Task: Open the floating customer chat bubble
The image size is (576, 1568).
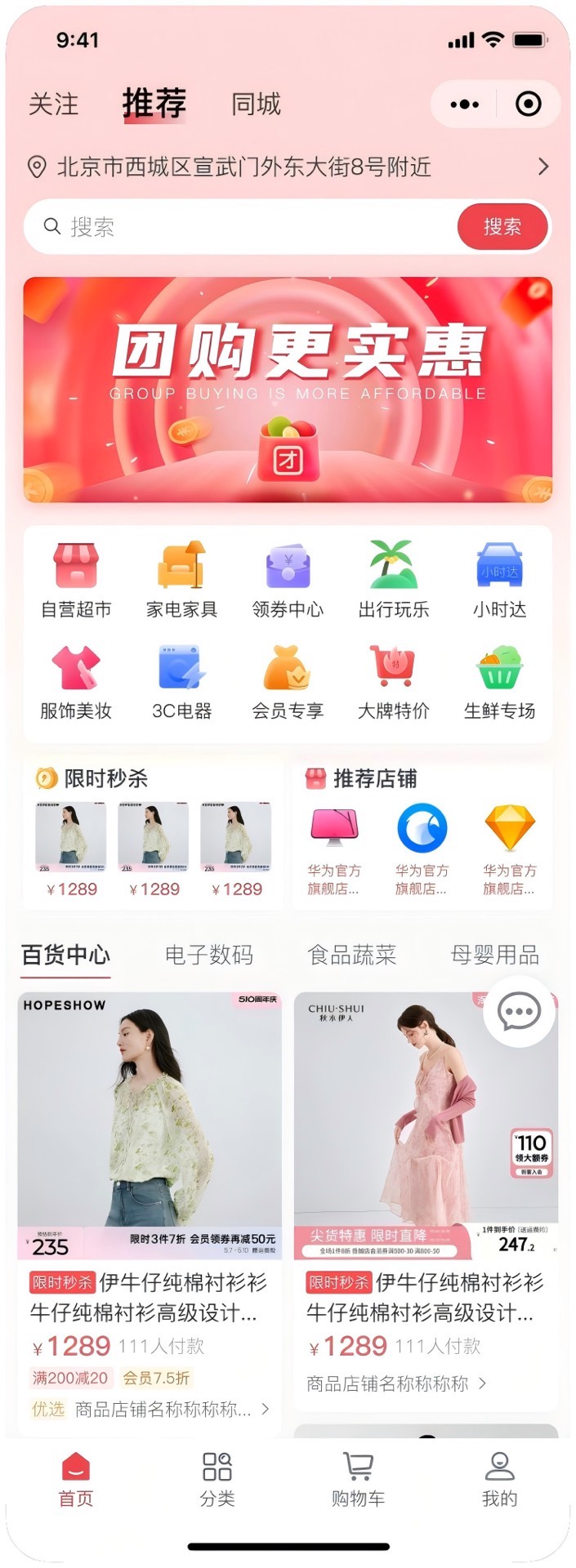Action: click(x=520, y=1012)
